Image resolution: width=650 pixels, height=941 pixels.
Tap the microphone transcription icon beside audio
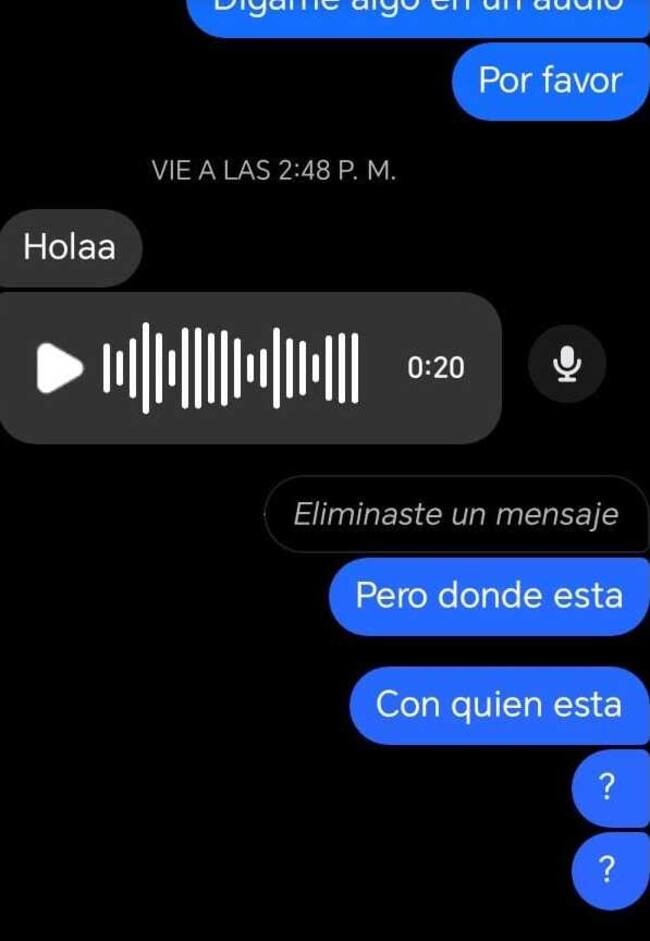click(x=567, y=364)
